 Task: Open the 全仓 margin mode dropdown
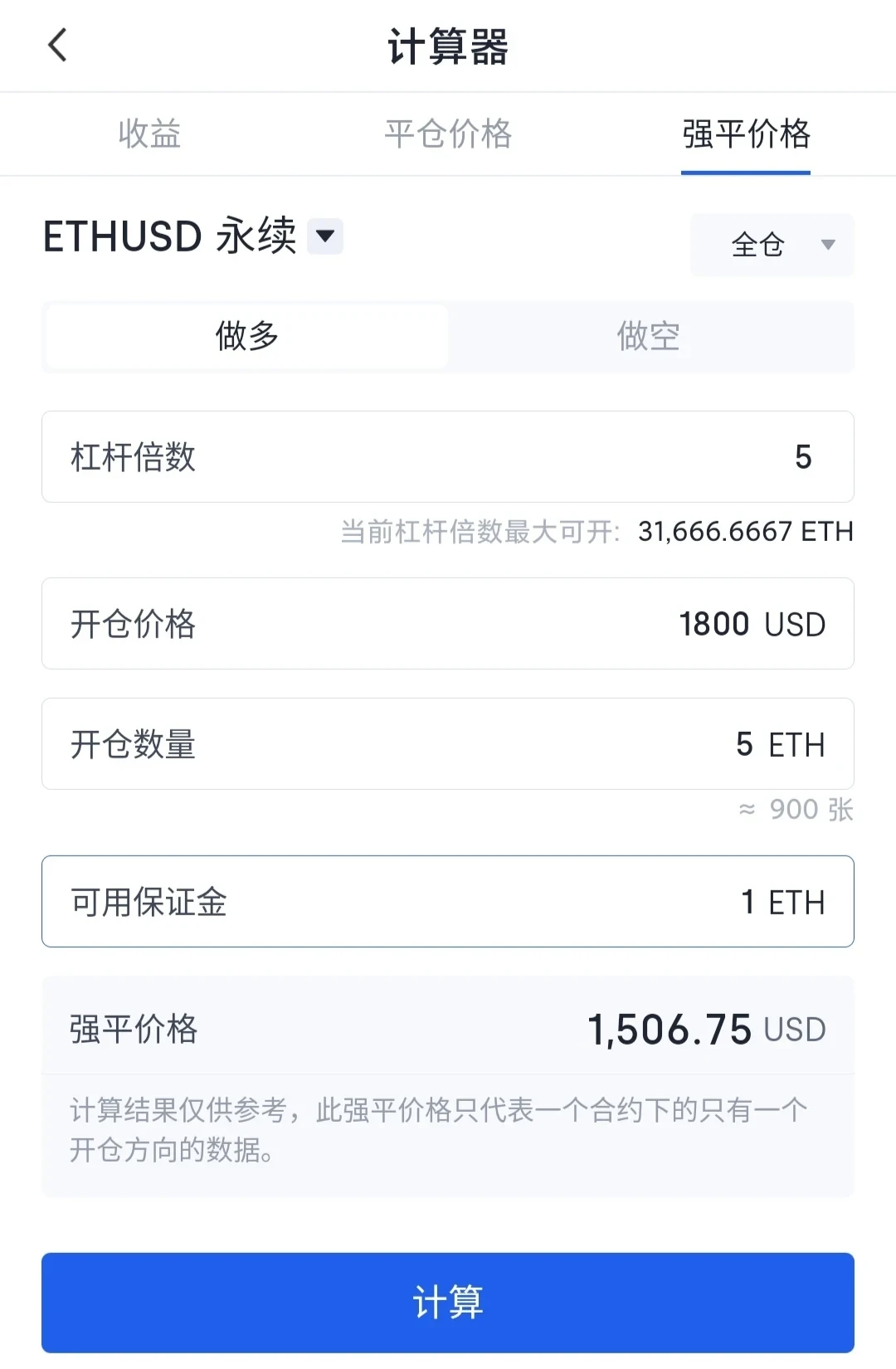[772, 245]
